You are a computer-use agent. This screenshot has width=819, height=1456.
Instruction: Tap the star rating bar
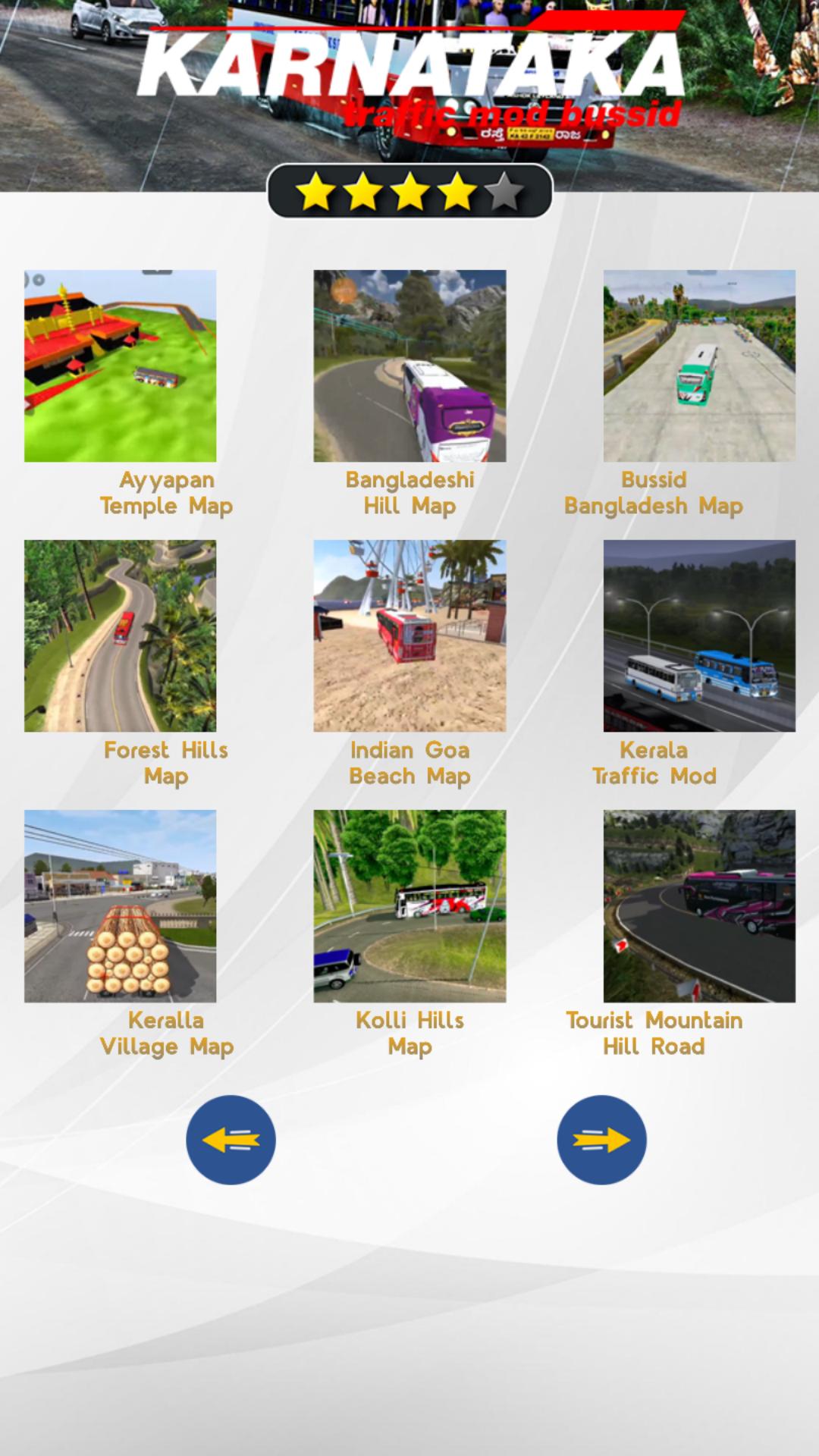409,191
